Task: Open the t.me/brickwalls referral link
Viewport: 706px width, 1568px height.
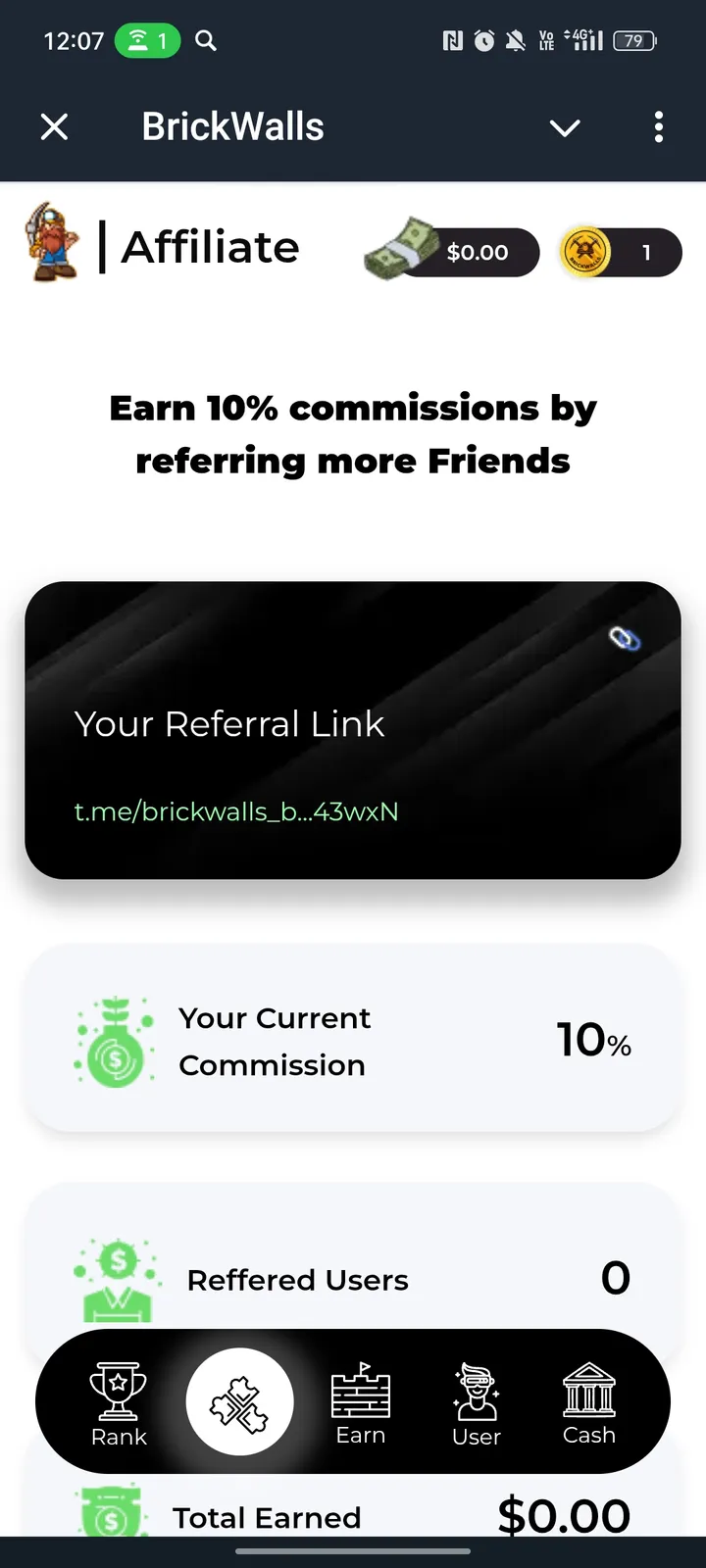Action: click(236, 811)
